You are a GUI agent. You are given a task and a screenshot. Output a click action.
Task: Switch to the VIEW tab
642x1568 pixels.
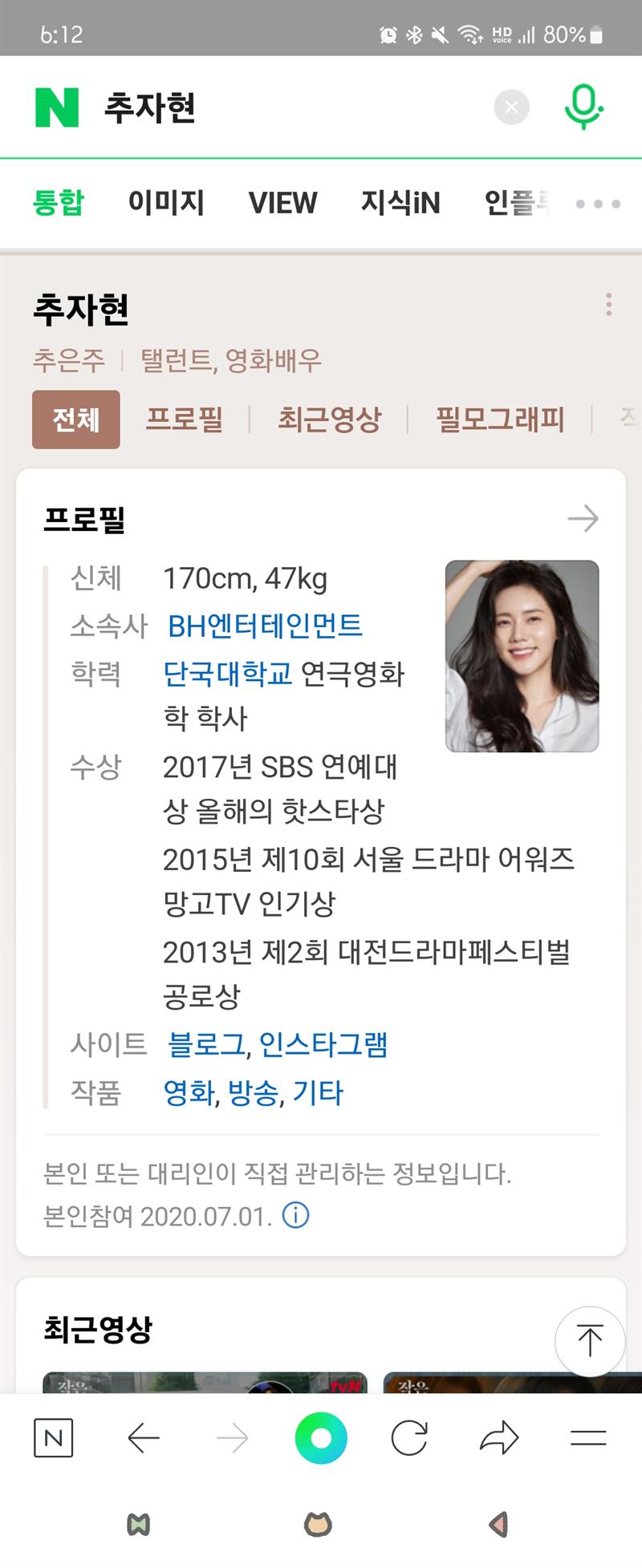pyautogui.click(x=282, y=203)
